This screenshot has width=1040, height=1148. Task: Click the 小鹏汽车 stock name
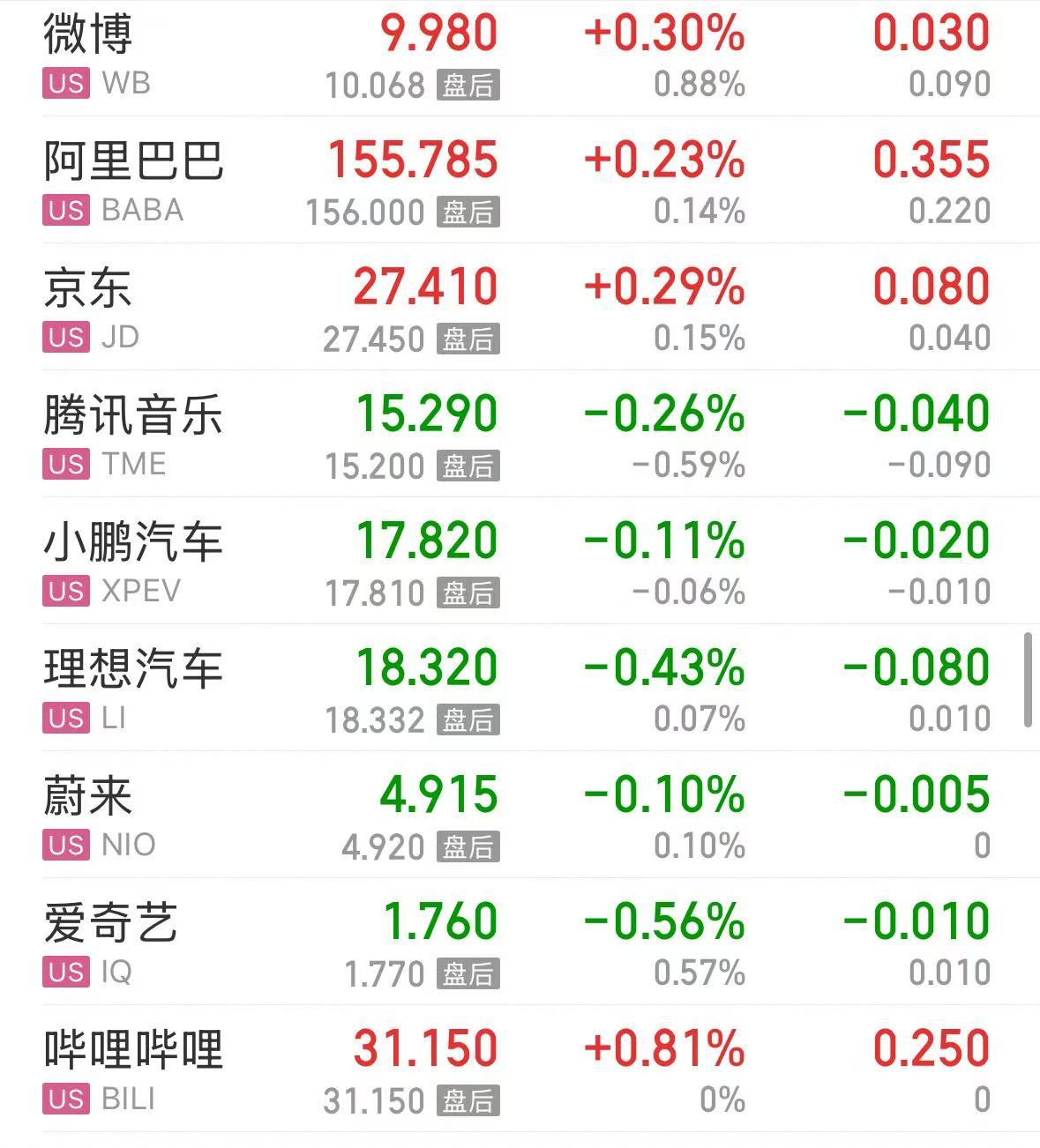pyautogui.click(x=132, y=542)
